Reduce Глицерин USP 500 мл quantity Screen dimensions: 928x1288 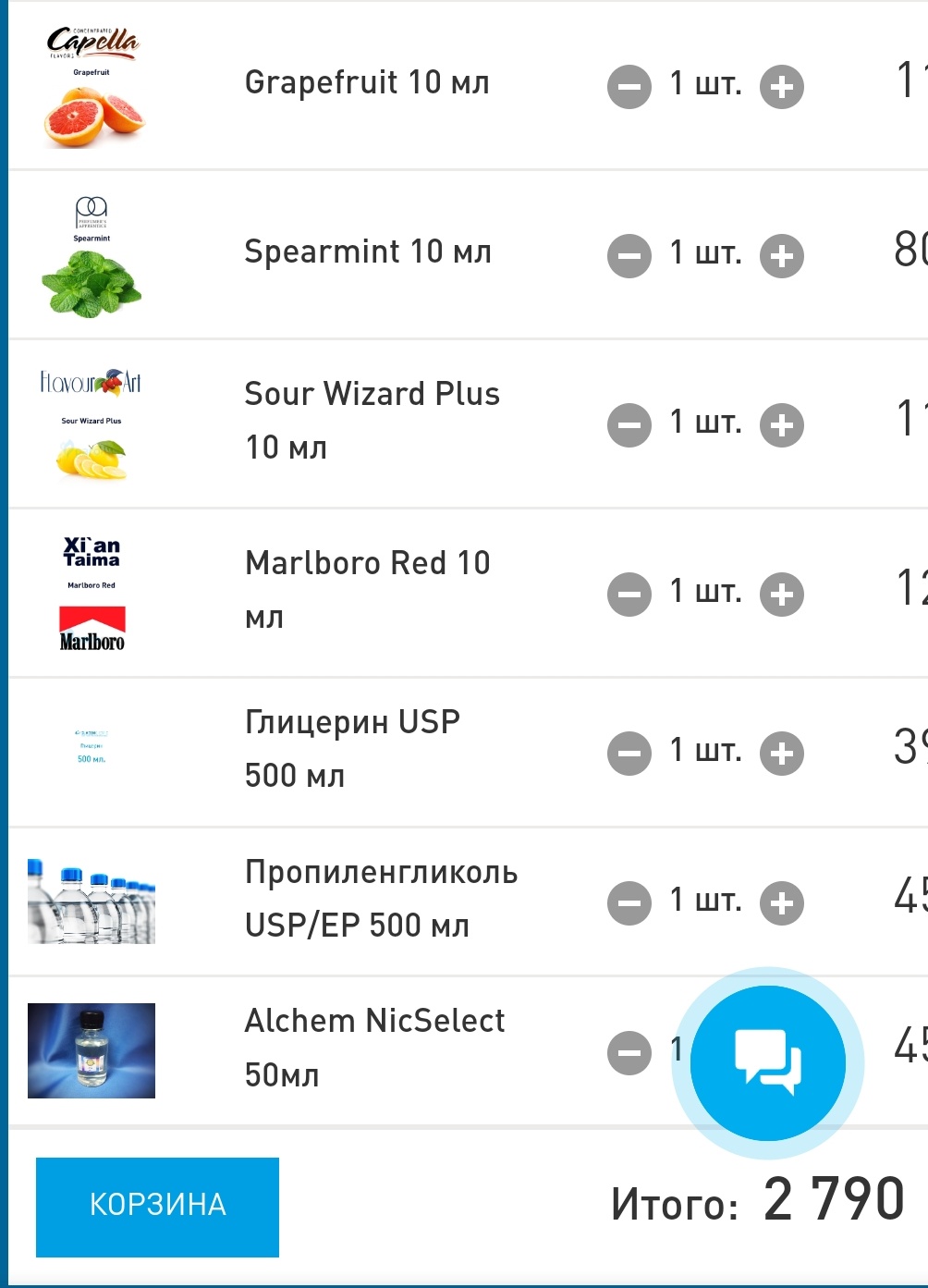pyautogui.click(x=629, y=753)
